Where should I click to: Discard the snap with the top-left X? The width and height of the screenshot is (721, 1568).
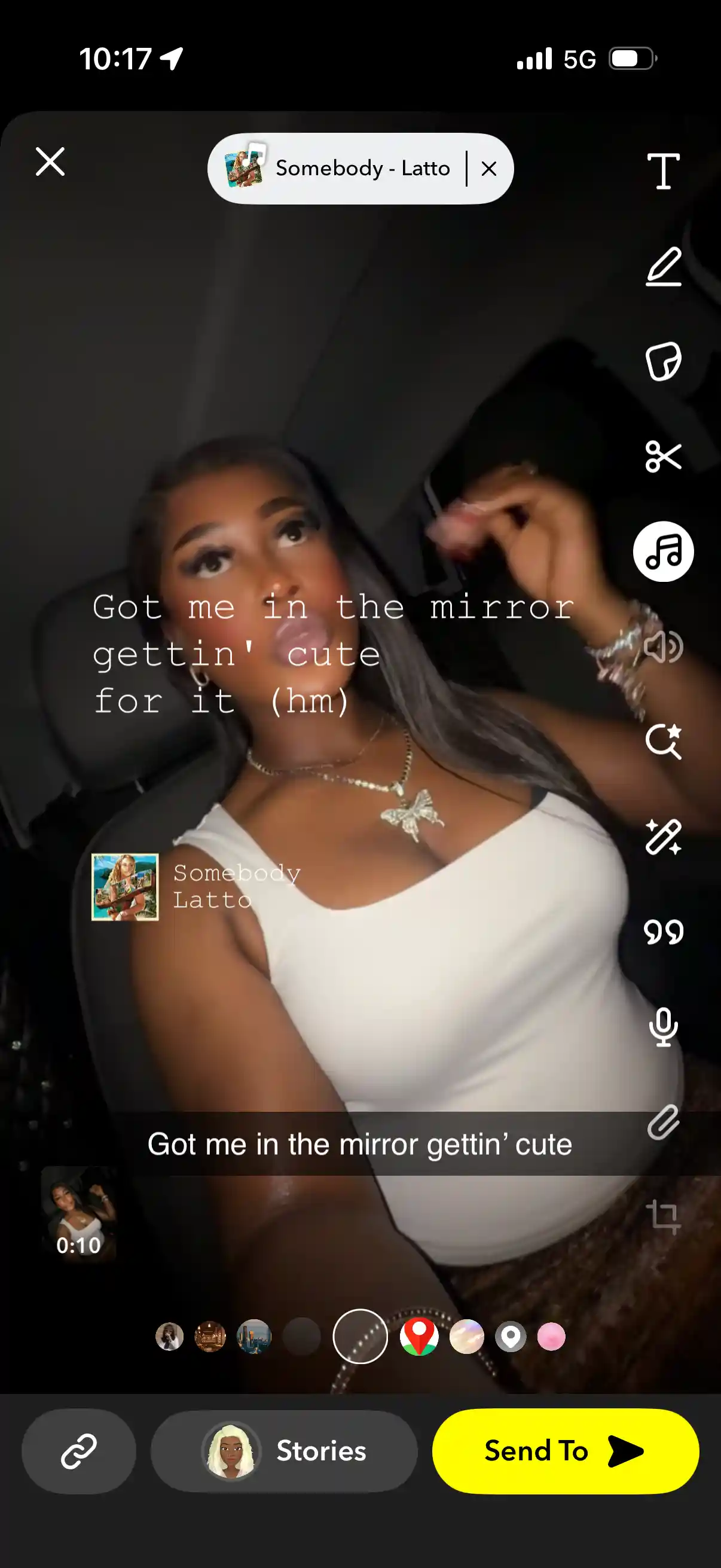pyautogui.click(x=50, y=162)
